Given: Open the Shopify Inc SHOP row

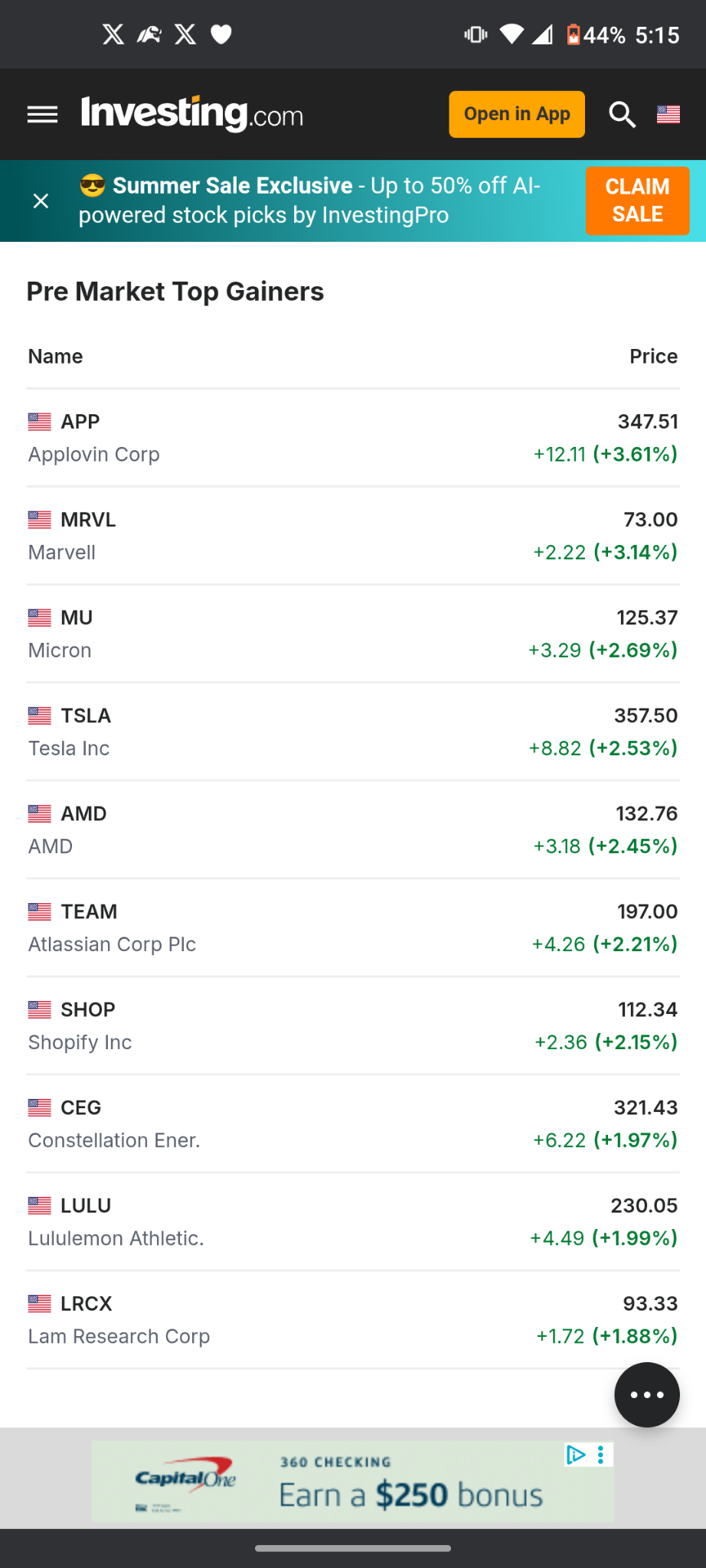Looking at the screenshot, I should click(x=353, y=1025).
